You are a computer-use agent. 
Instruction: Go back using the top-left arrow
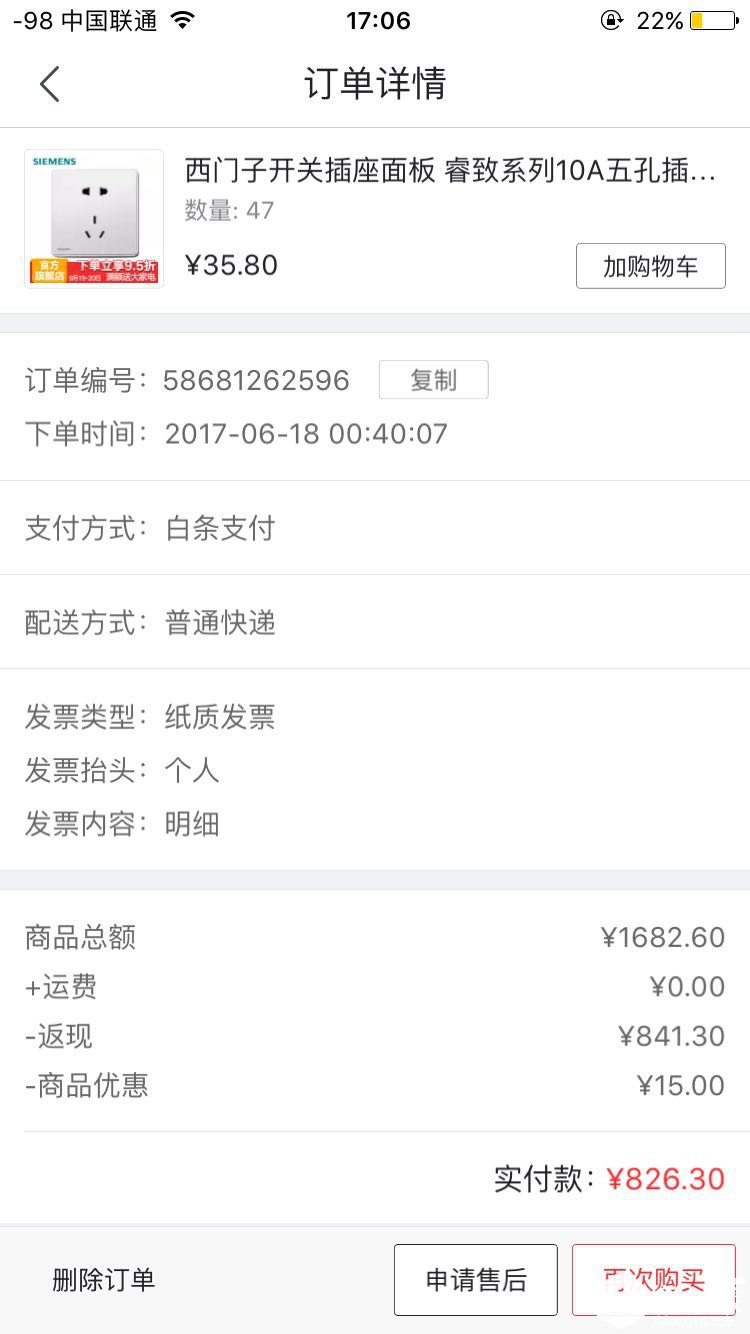(50, 84)
